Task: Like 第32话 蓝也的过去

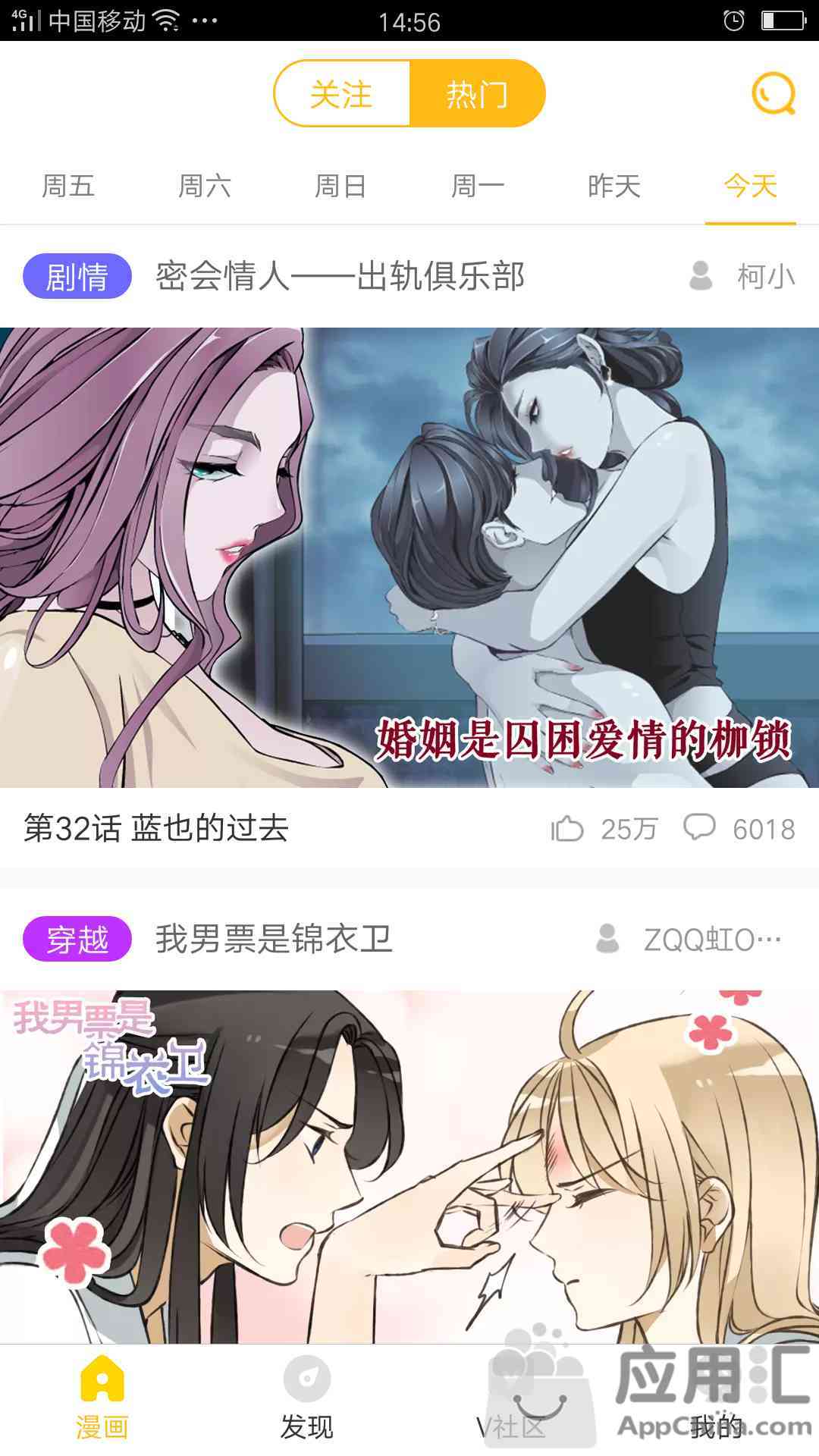Action: 604,829
